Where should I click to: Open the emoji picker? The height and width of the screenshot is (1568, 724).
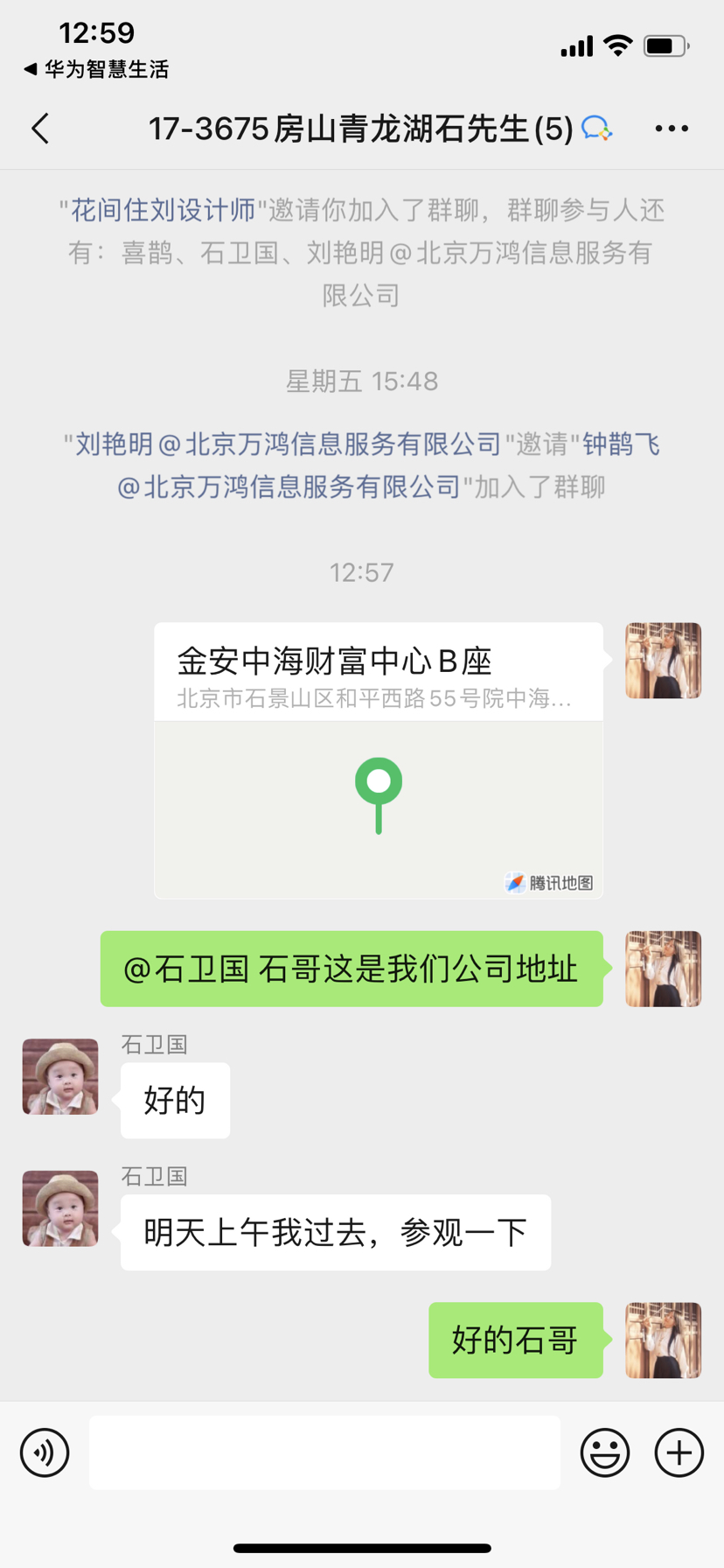coord(605,1452)
